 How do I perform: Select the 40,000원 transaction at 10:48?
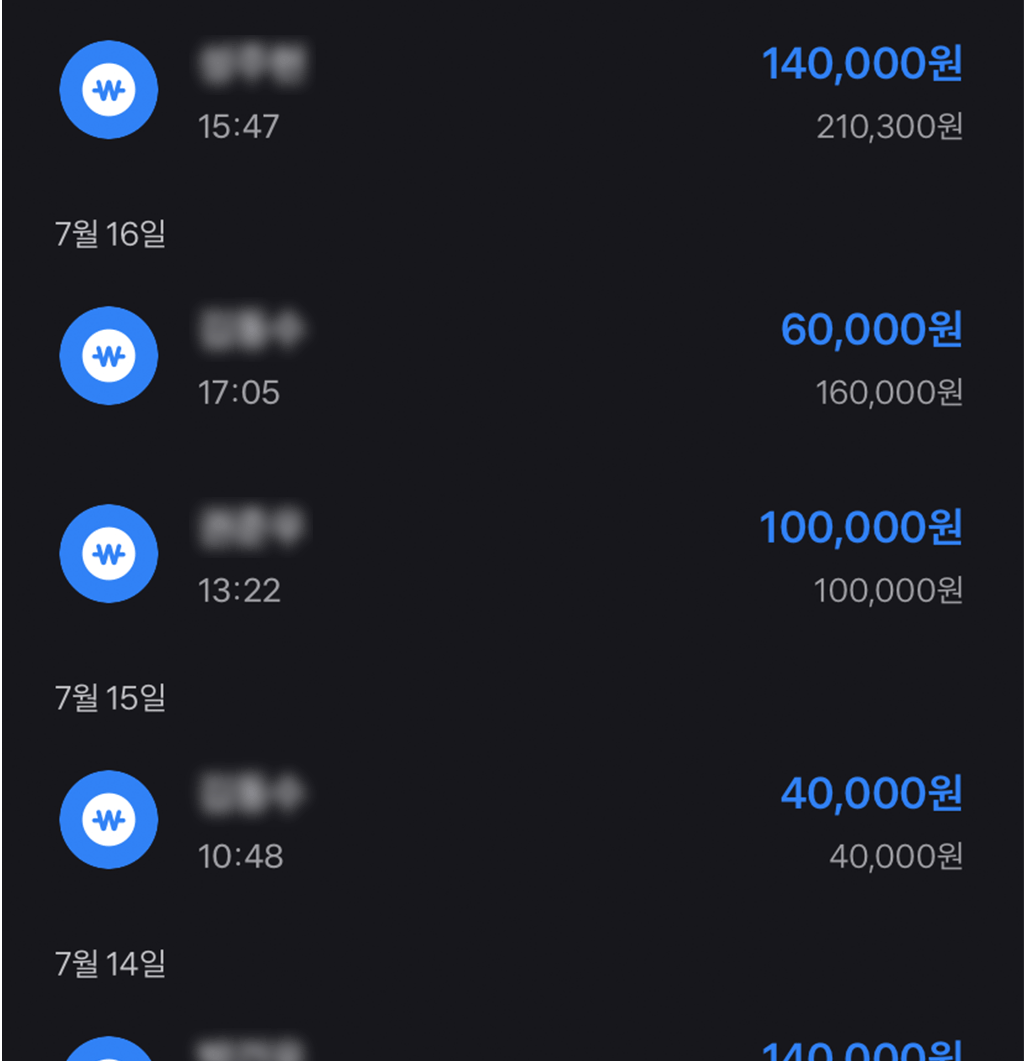510,822
